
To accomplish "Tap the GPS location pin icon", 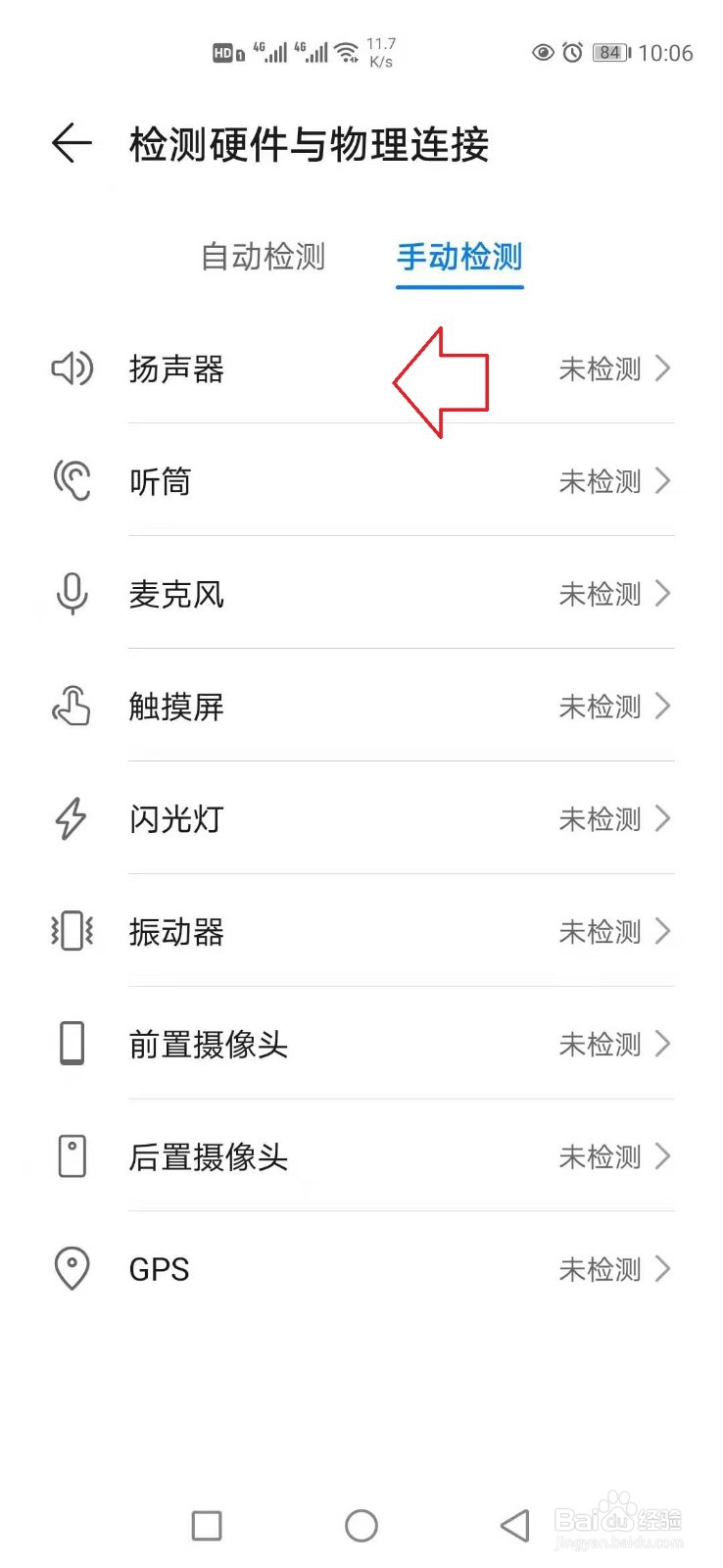I will click(x=71, y=1269).
